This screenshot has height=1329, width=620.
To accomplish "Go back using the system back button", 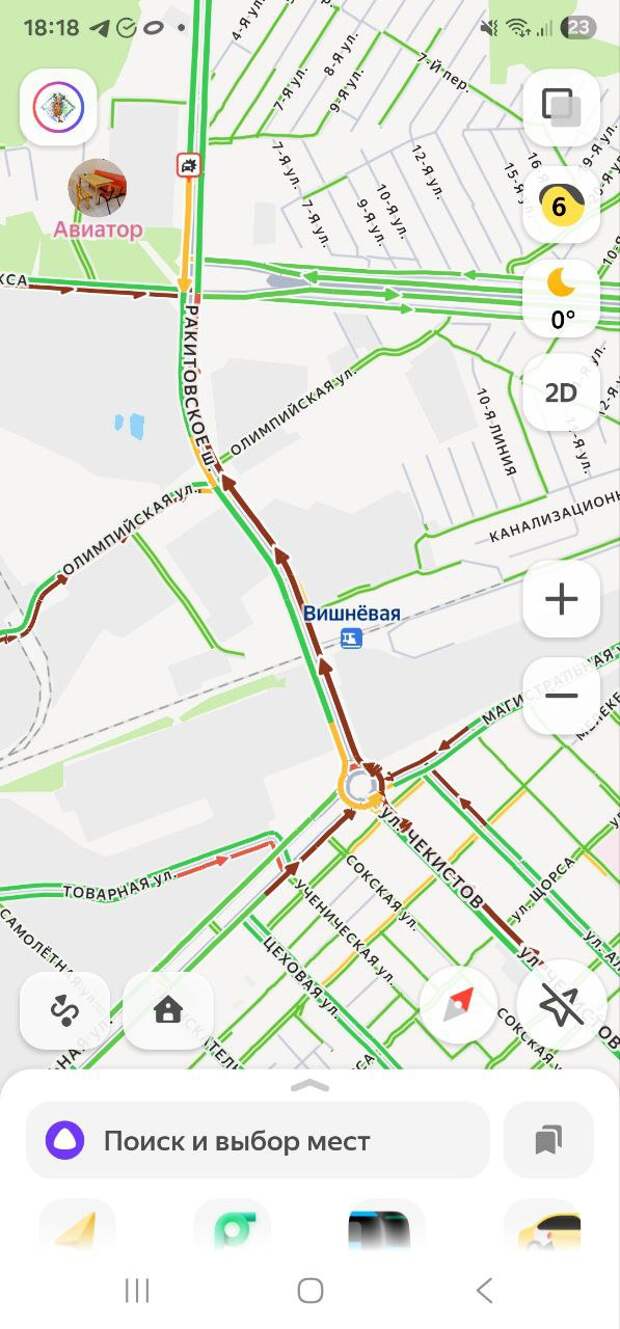I will coord(484,1291).
